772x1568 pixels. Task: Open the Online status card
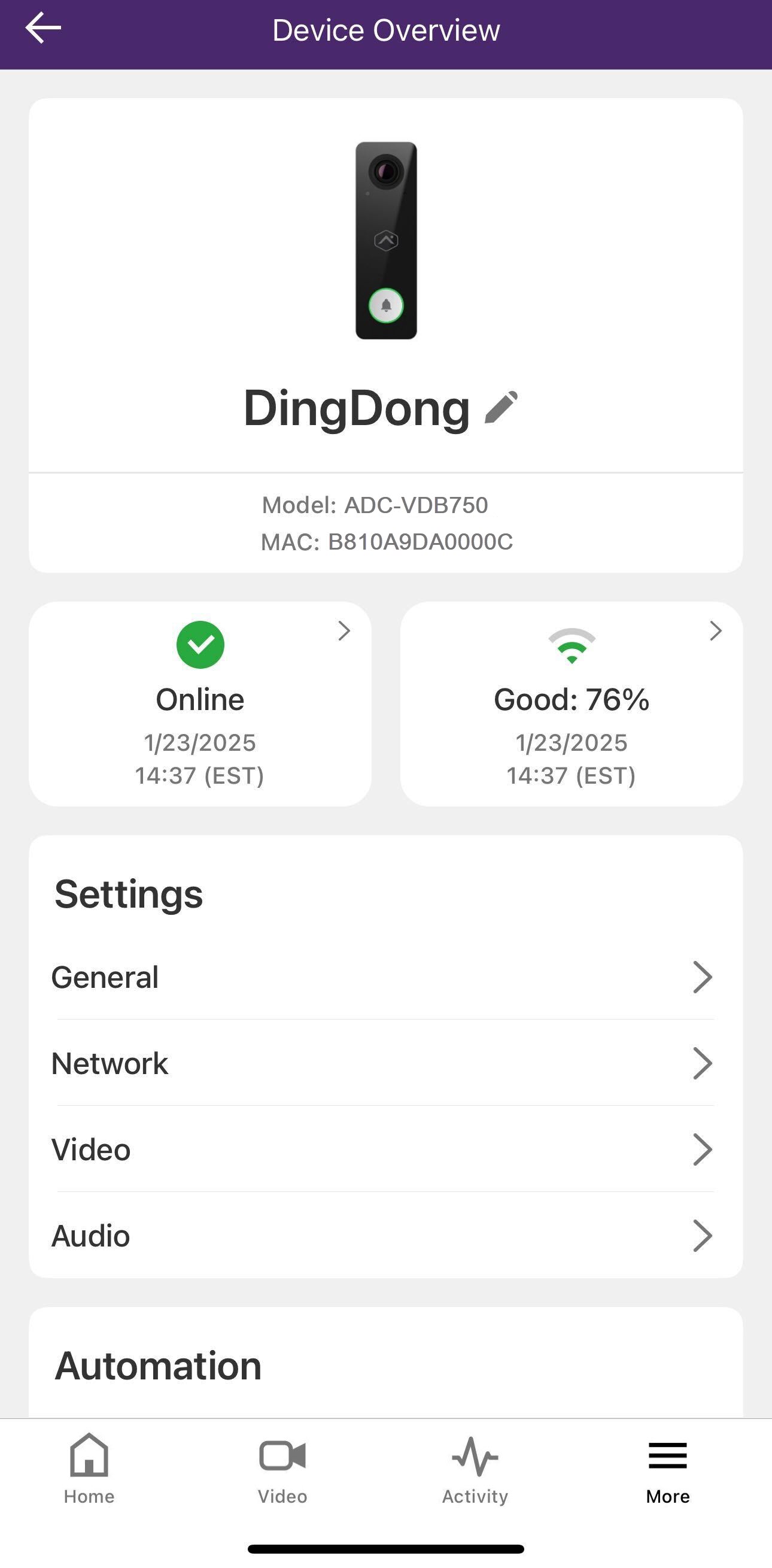(x=200, y=703)
